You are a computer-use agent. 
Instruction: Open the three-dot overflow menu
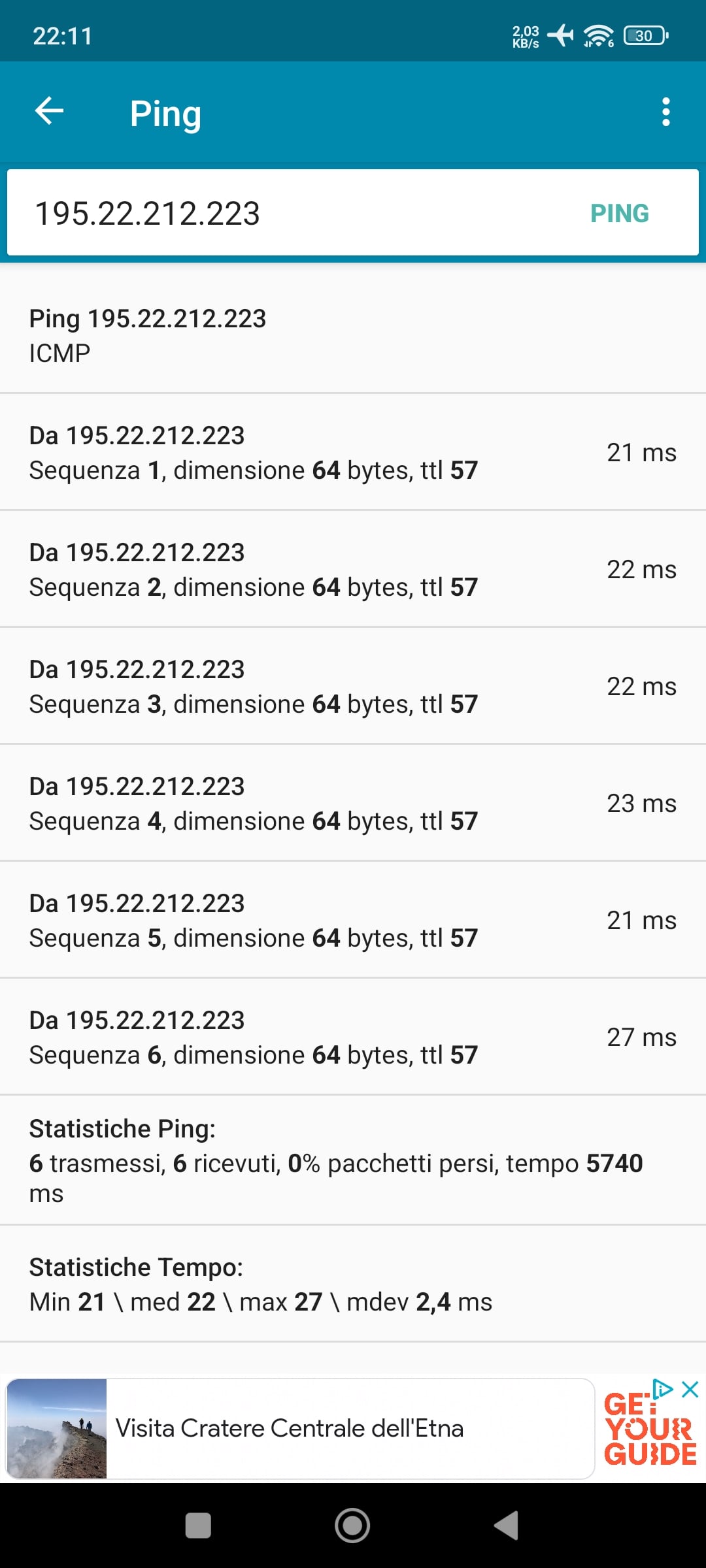(665, 112)
